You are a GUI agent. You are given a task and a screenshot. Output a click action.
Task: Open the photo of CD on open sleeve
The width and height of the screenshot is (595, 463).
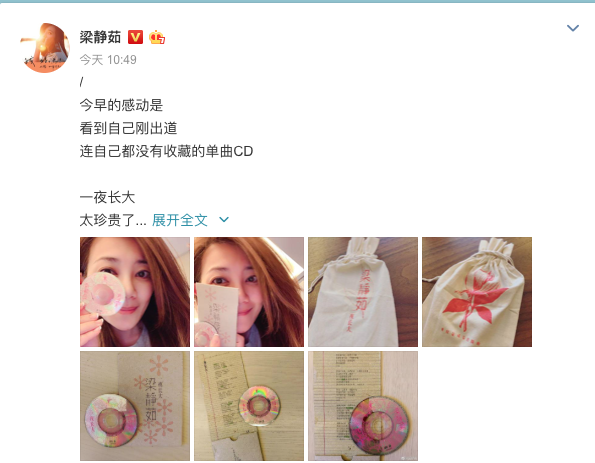click(249, 406)
